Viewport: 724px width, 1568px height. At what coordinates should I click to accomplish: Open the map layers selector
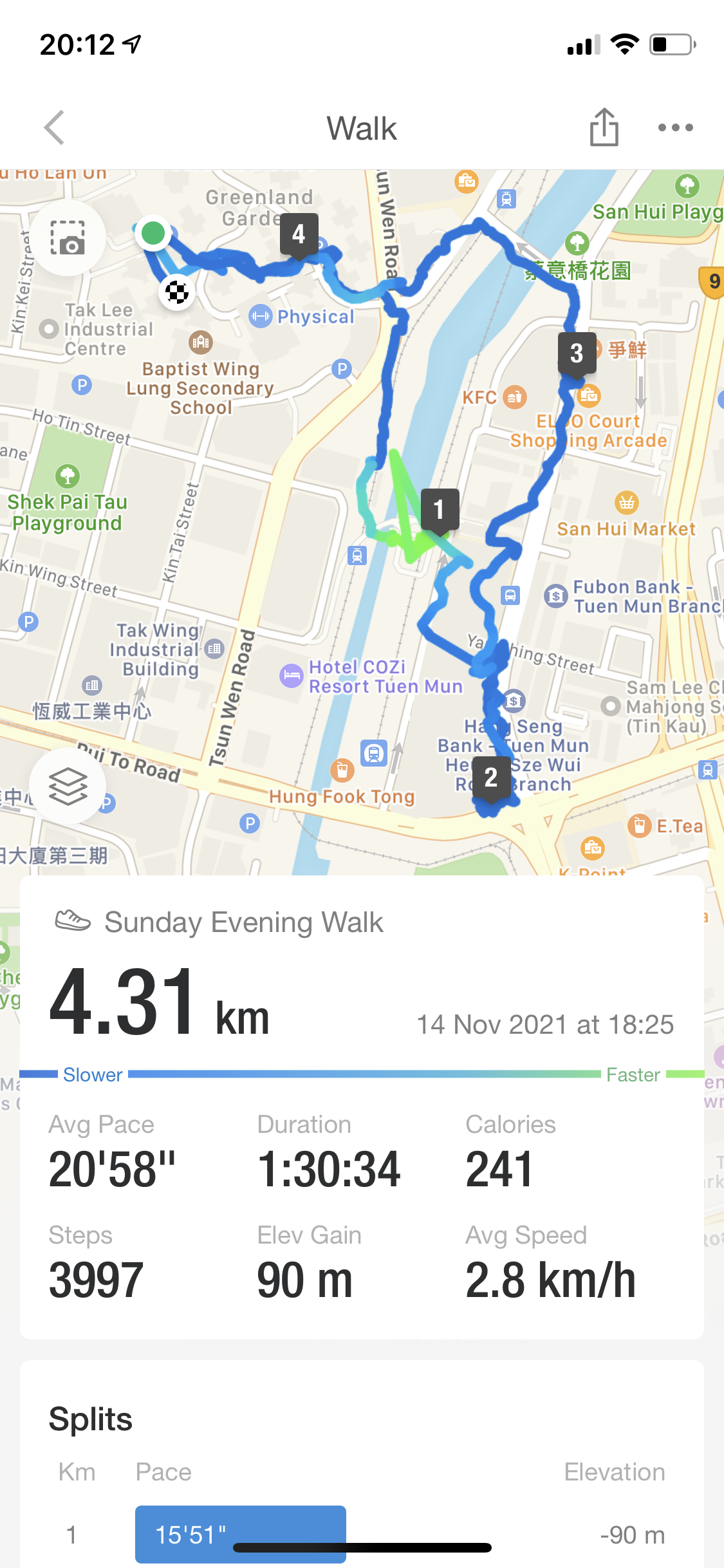pos(68,786)
